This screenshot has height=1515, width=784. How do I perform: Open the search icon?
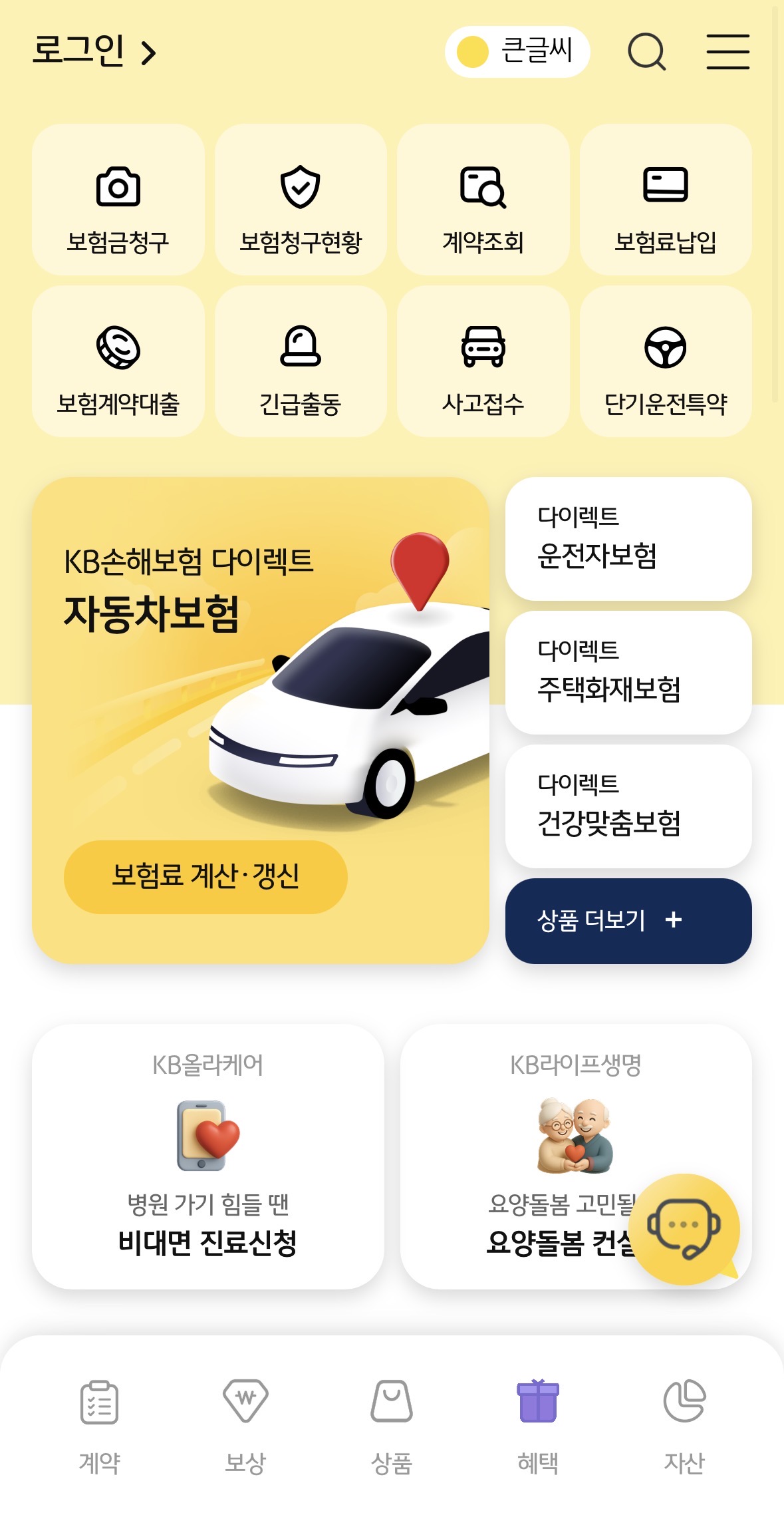click(x=646, y=52)
